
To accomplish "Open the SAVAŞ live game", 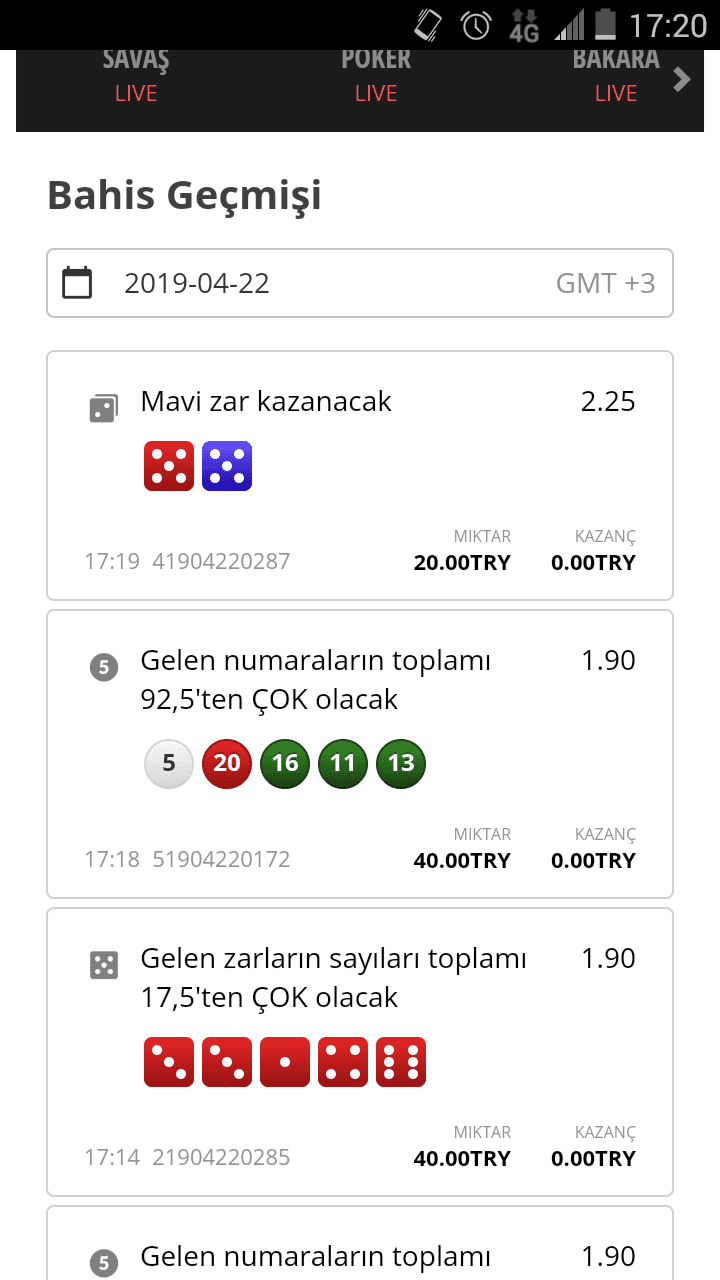I will (x=136, y=76).
